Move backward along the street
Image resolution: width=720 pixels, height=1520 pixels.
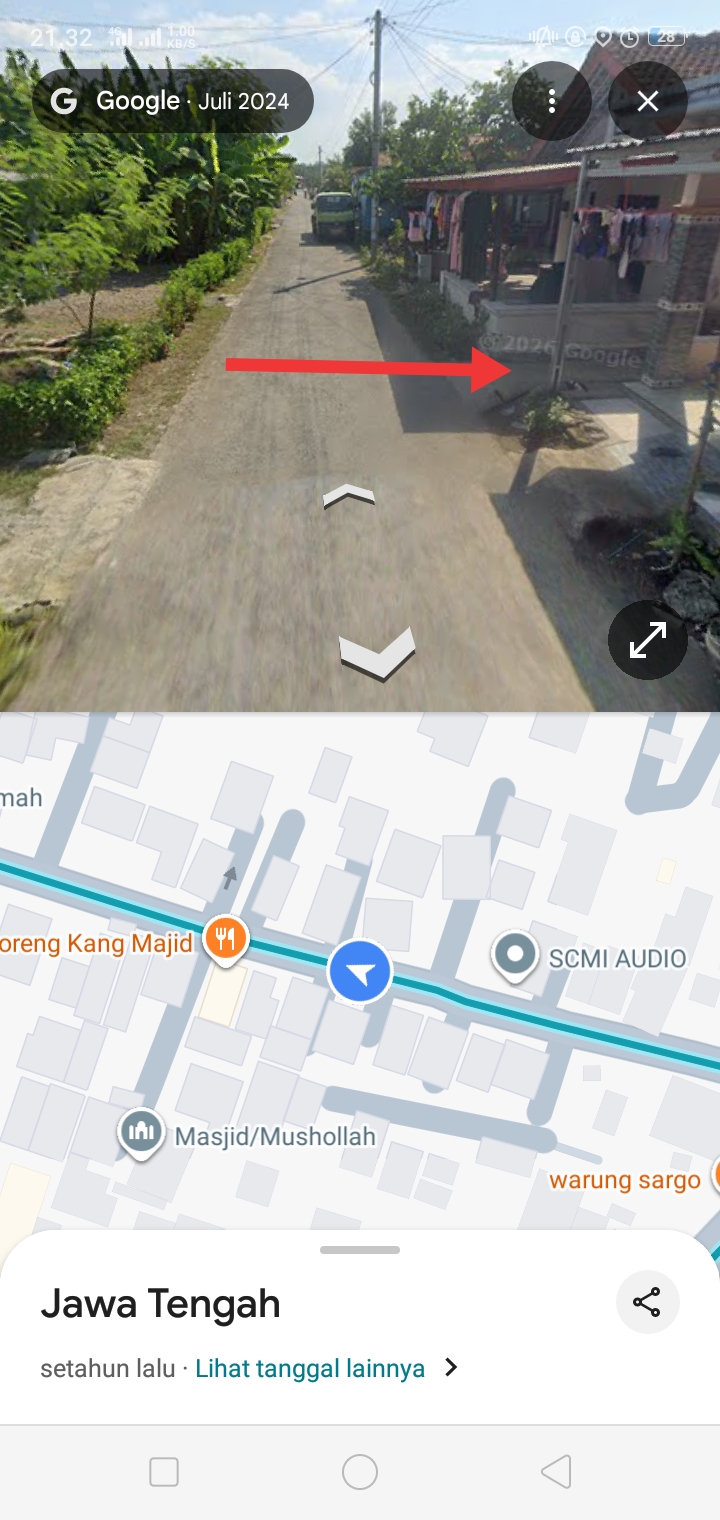click(376, 654)
